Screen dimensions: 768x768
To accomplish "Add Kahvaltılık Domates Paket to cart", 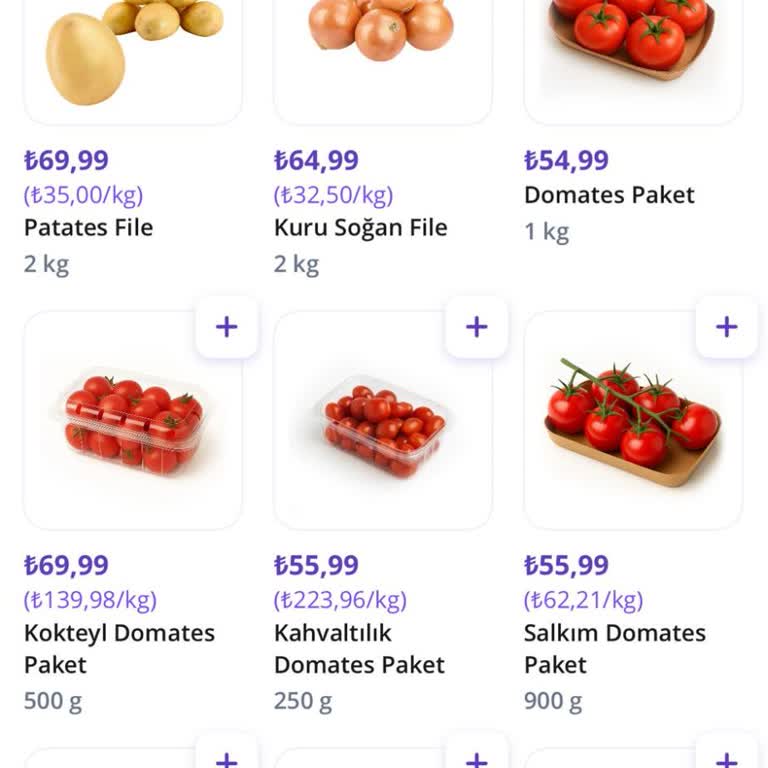I will tap(477, 327).
